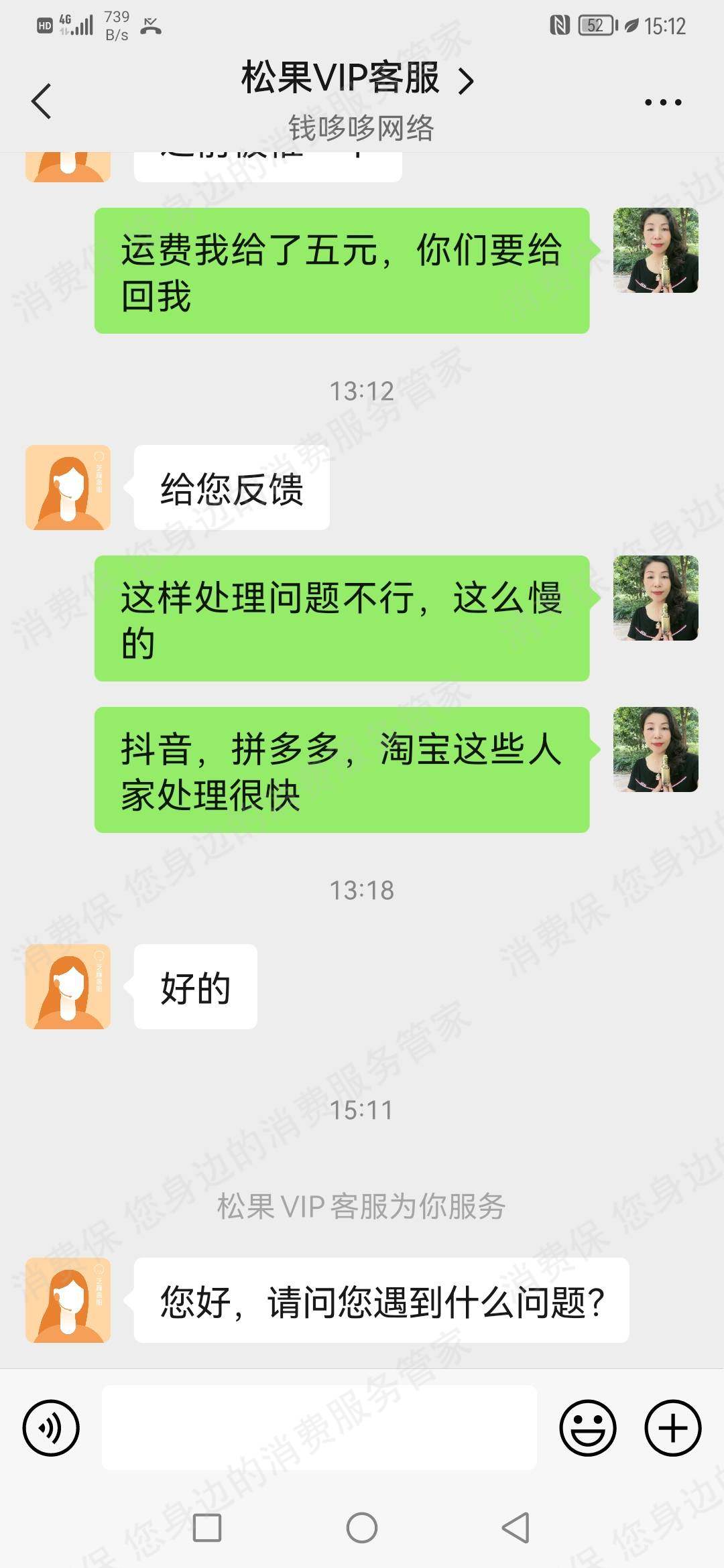Screen dimensions: 724x1568
Task: Open the customer service avatar beside 好的
Action: point(68,986)
